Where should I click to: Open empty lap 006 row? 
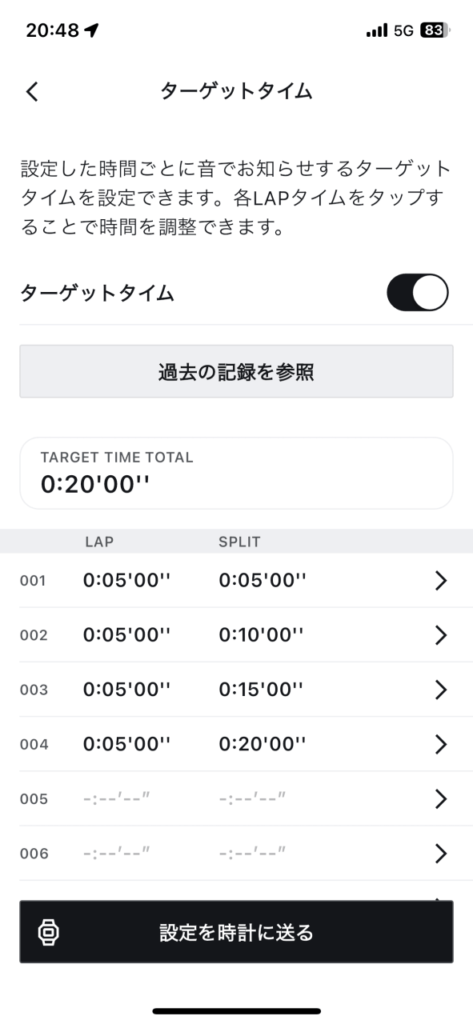point(236,854)
